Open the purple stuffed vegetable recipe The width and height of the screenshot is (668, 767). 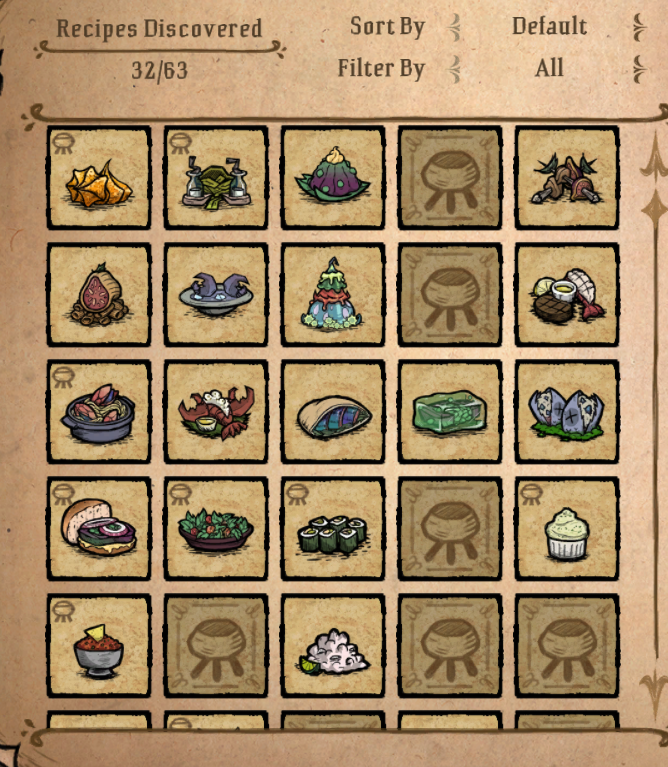tap(333, 178)
